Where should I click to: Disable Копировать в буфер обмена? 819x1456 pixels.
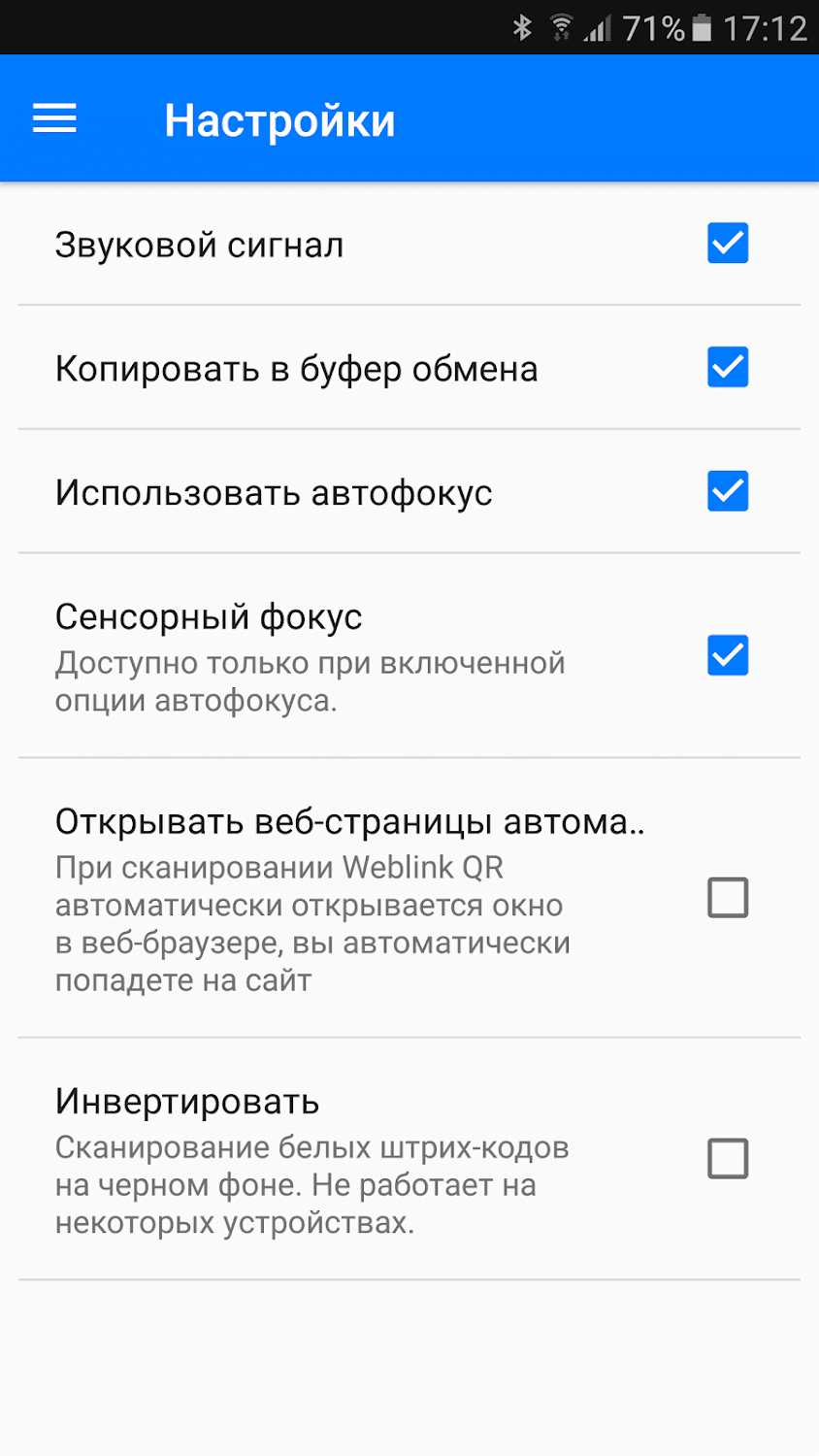coord(728,368)
